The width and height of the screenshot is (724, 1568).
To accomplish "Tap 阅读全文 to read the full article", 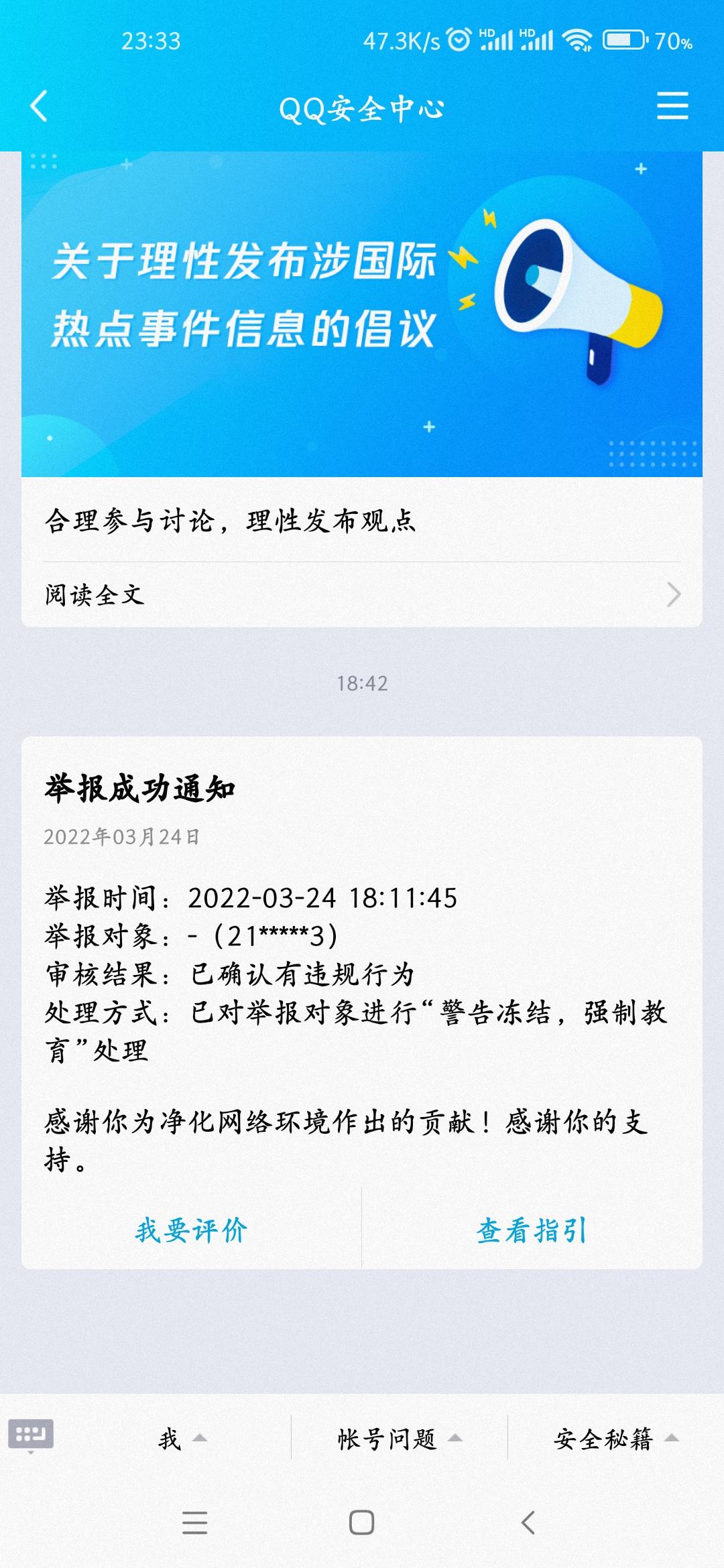I will (362, 594).
